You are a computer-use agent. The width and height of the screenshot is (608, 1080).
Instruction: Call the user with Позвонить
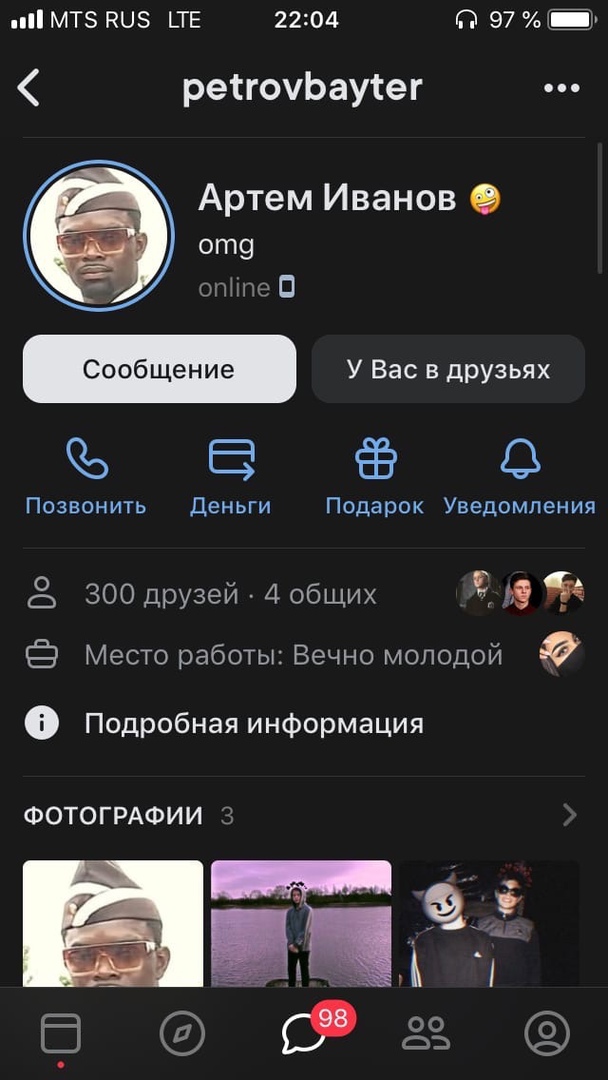[x=86, y=477]
